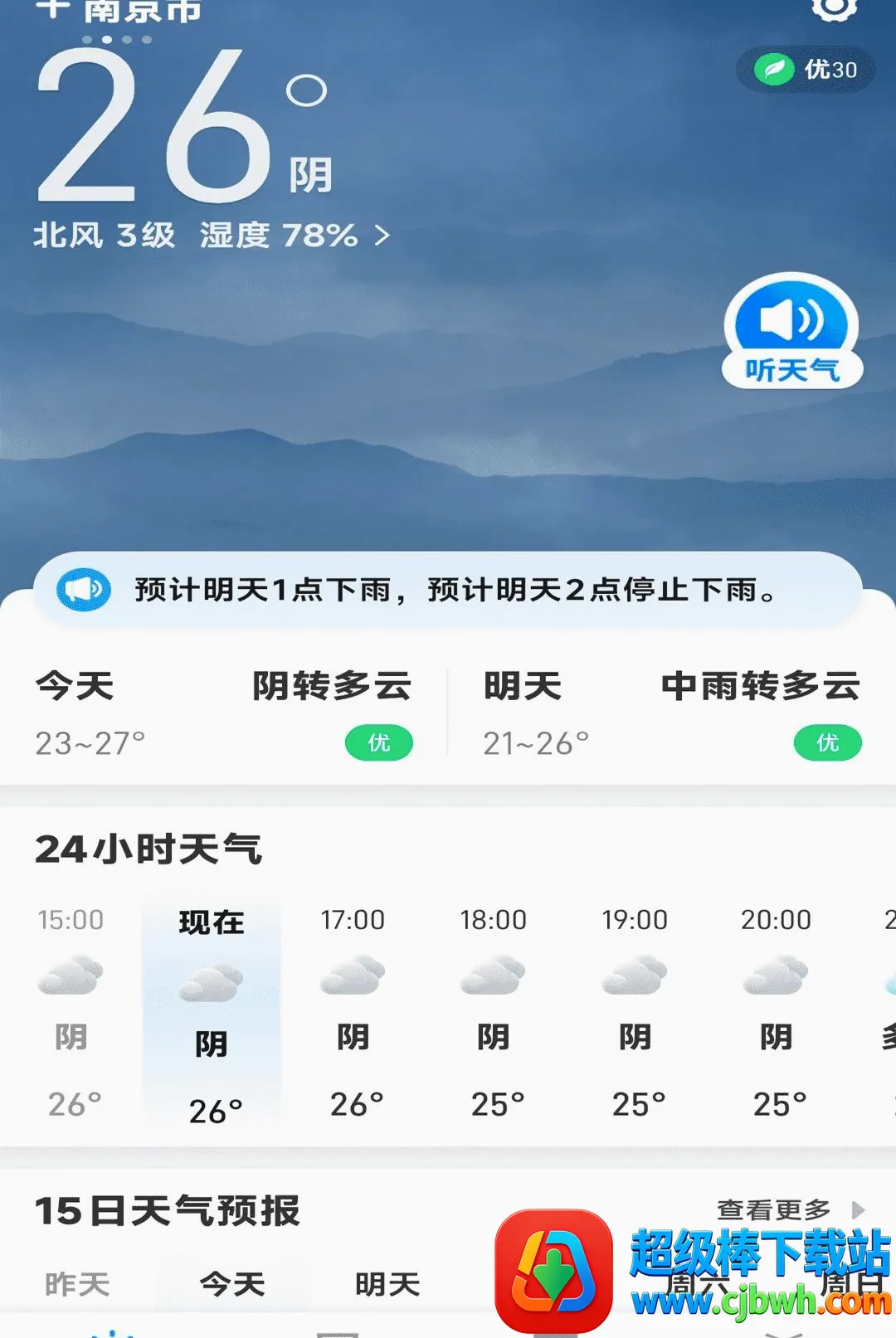Select 昨天 in the 15-day forecast

(77, 1284)
